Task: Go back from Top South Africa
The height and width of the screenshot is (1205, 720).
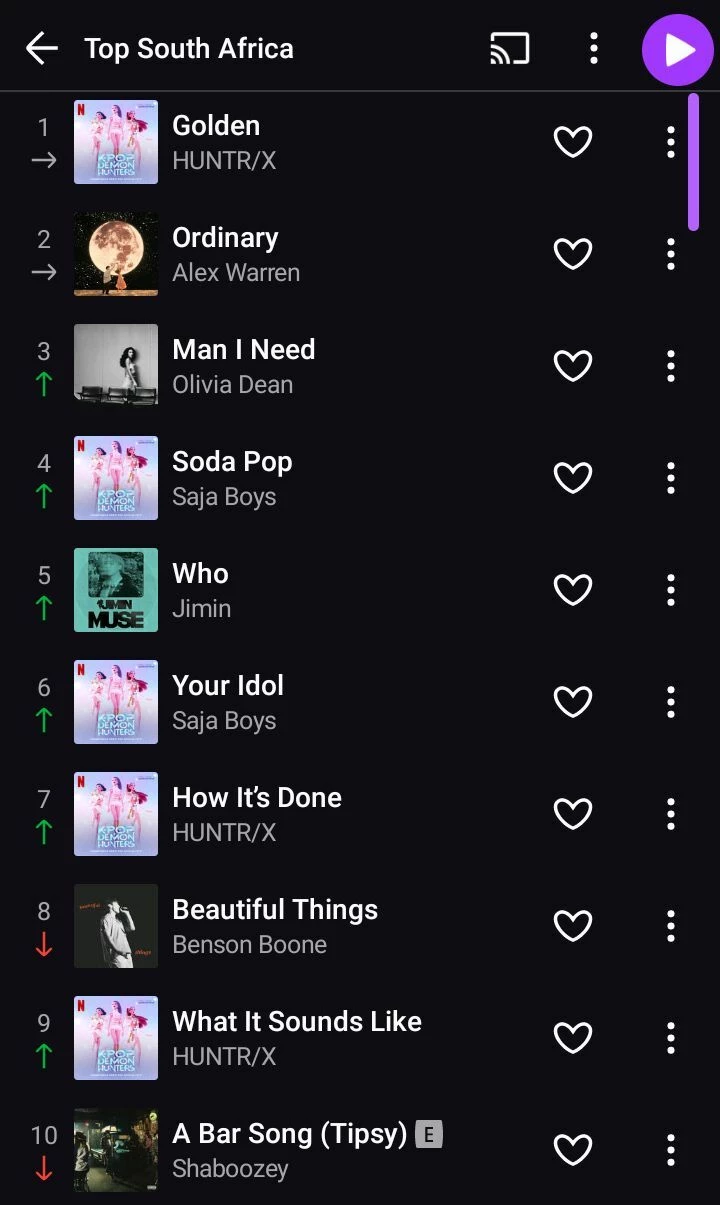Action: 42,48
